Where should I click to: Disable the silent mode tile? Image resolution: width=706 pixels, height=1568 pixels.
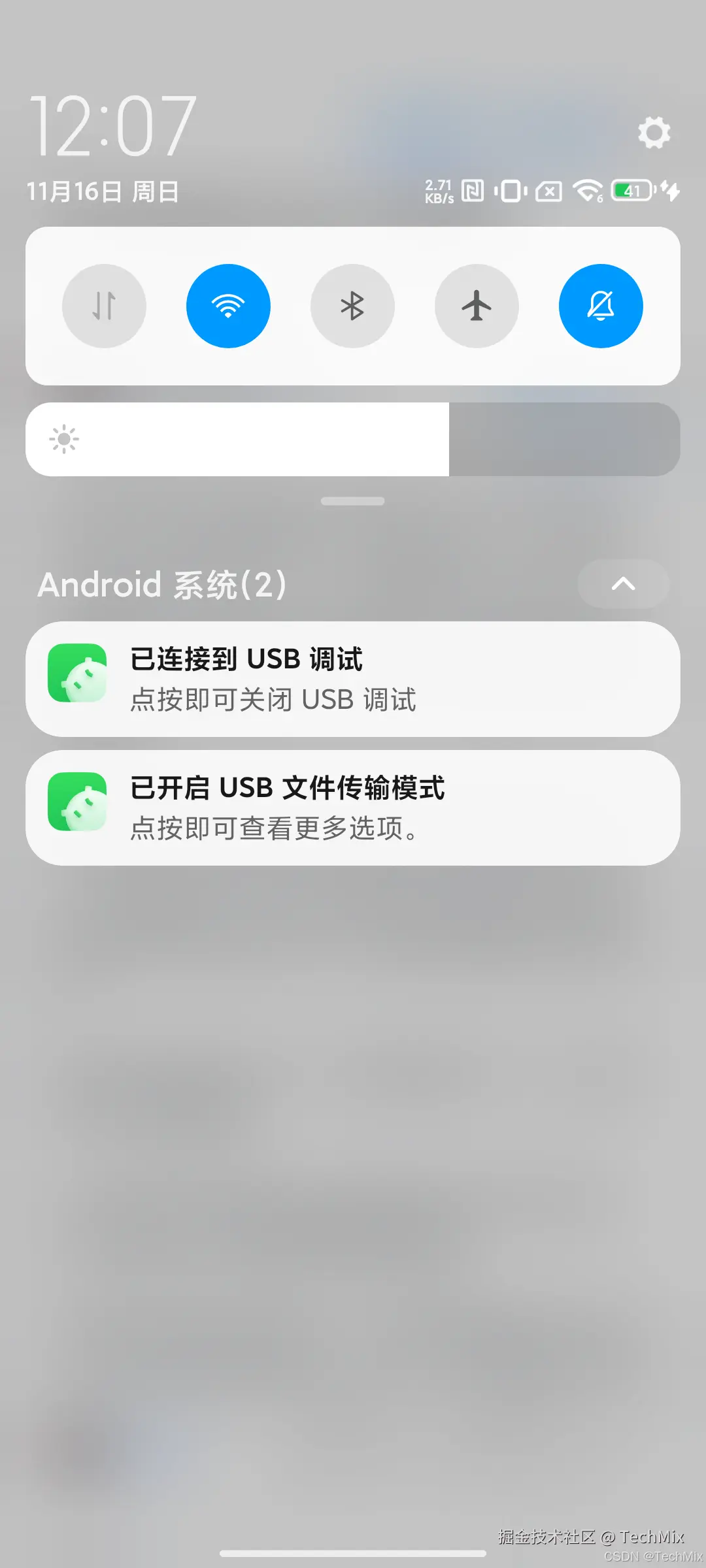coord(601,306)
